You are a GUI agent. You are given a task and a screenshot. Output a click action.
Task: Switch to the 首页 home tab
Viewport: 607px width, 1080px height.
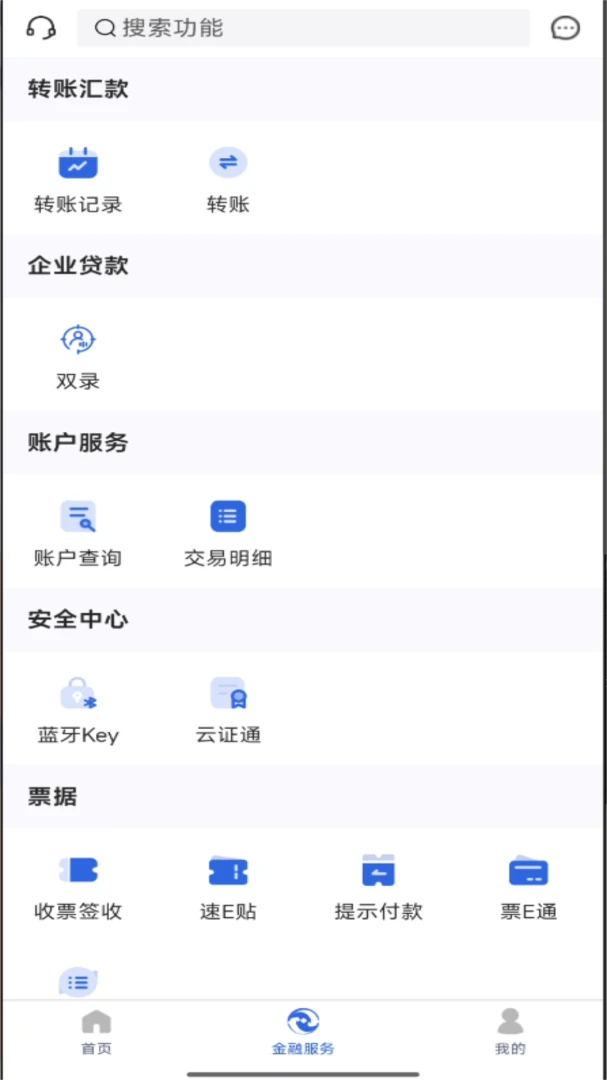point(96,1033)
